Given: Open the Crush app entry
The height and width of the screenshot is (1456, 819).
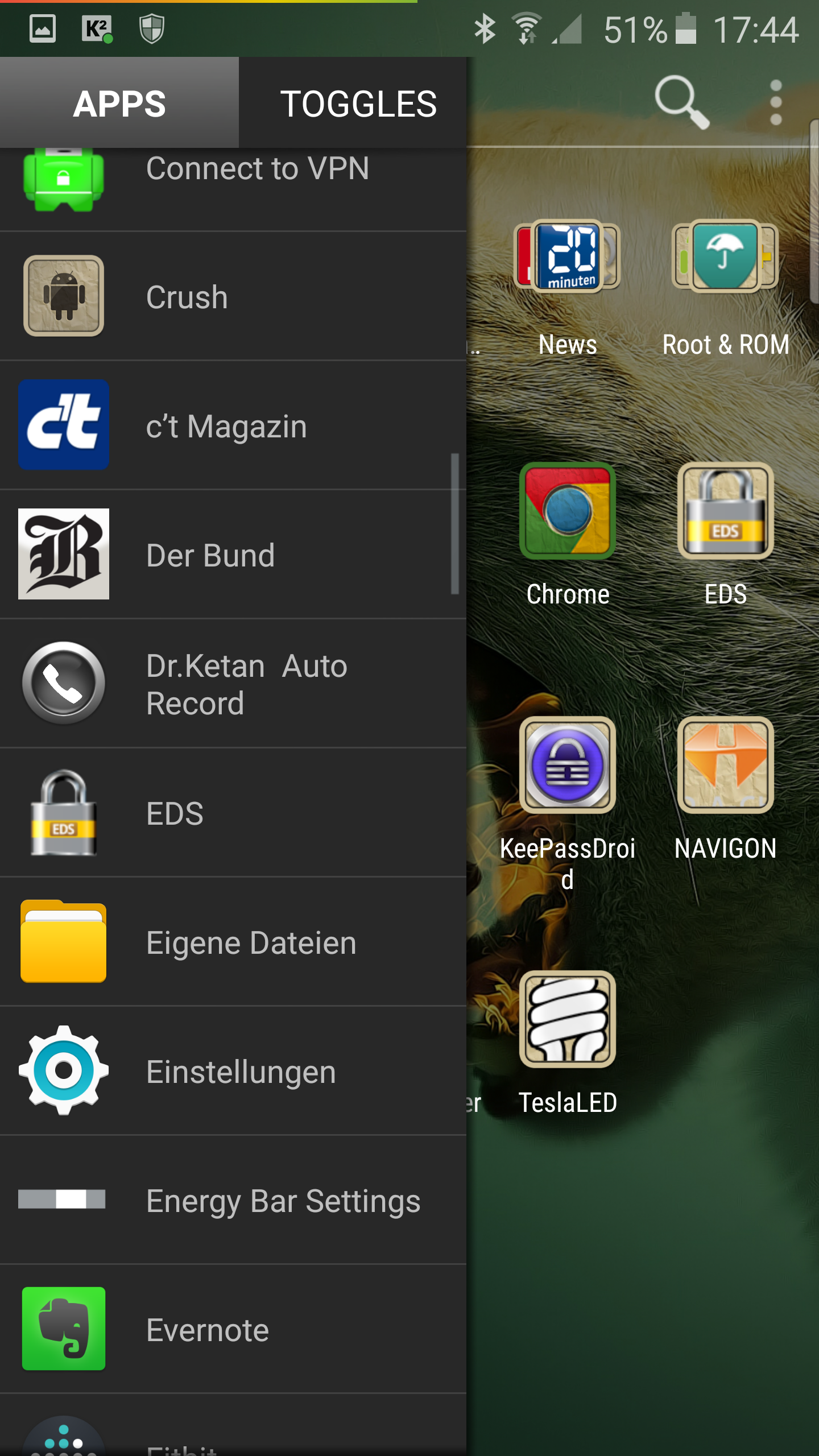Looking at the screenshot, I should pos(233,296).
